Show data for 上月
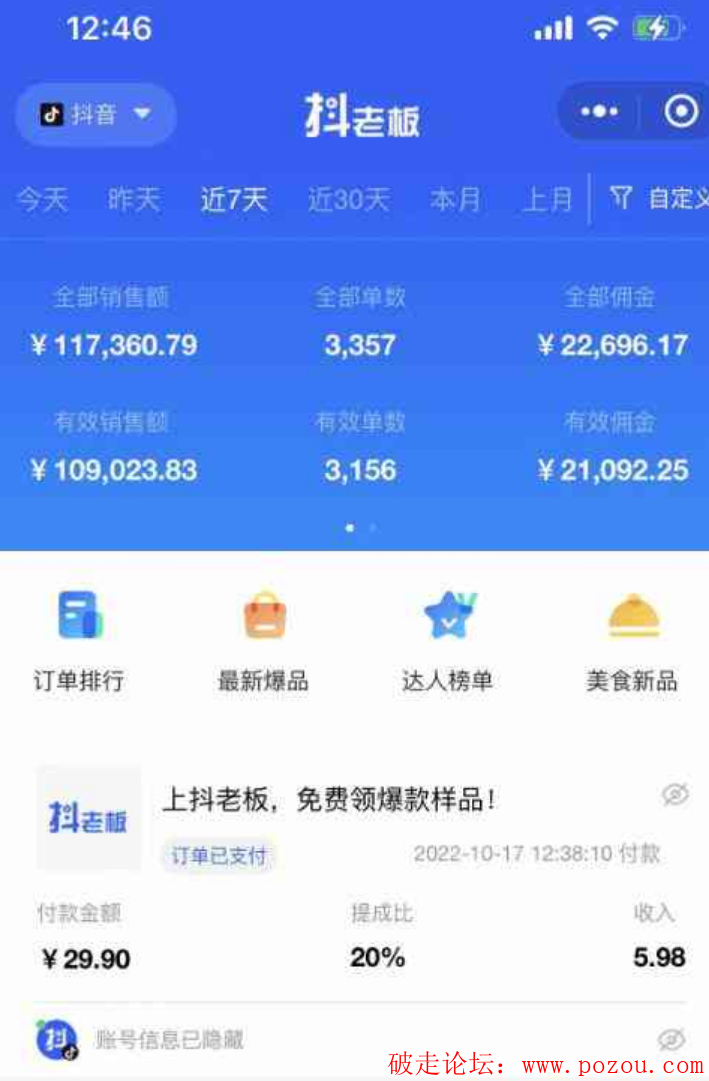The height and width of the screenshot is (1081, 709). pyautogui.click(x=547, y=199)
